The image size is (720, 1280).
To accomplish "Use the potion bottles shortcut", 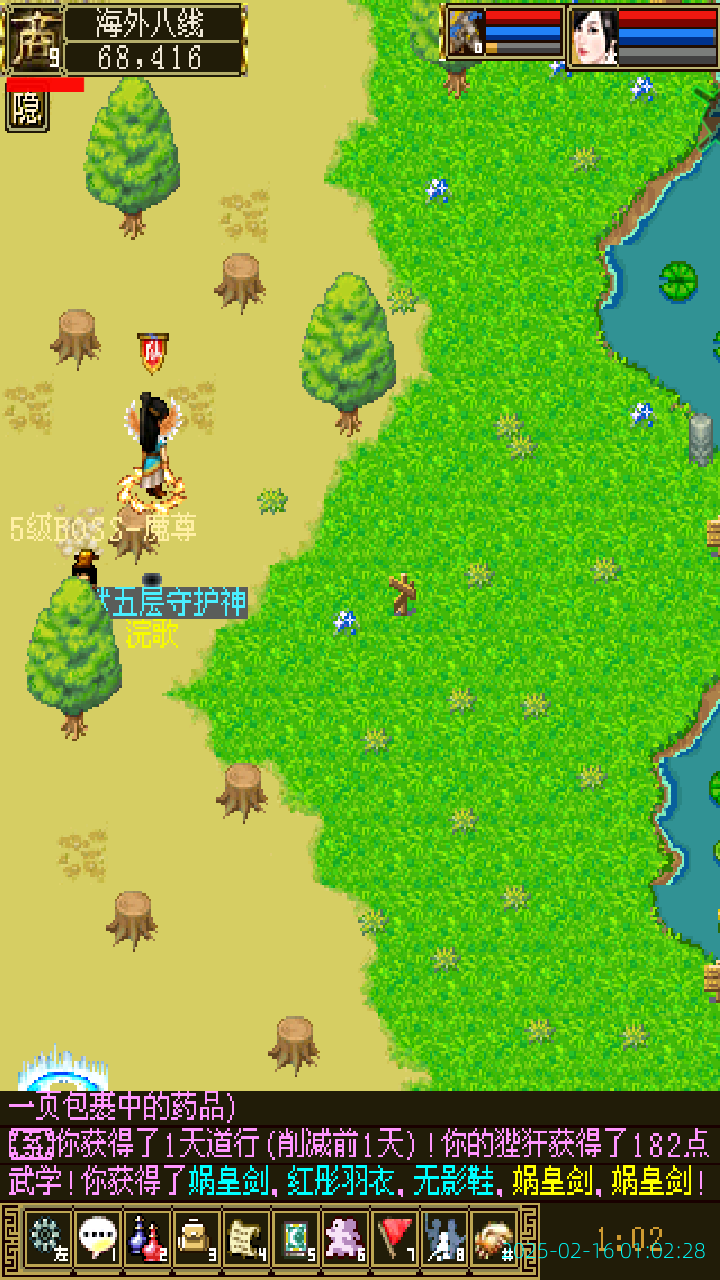I will [146, 1238].
